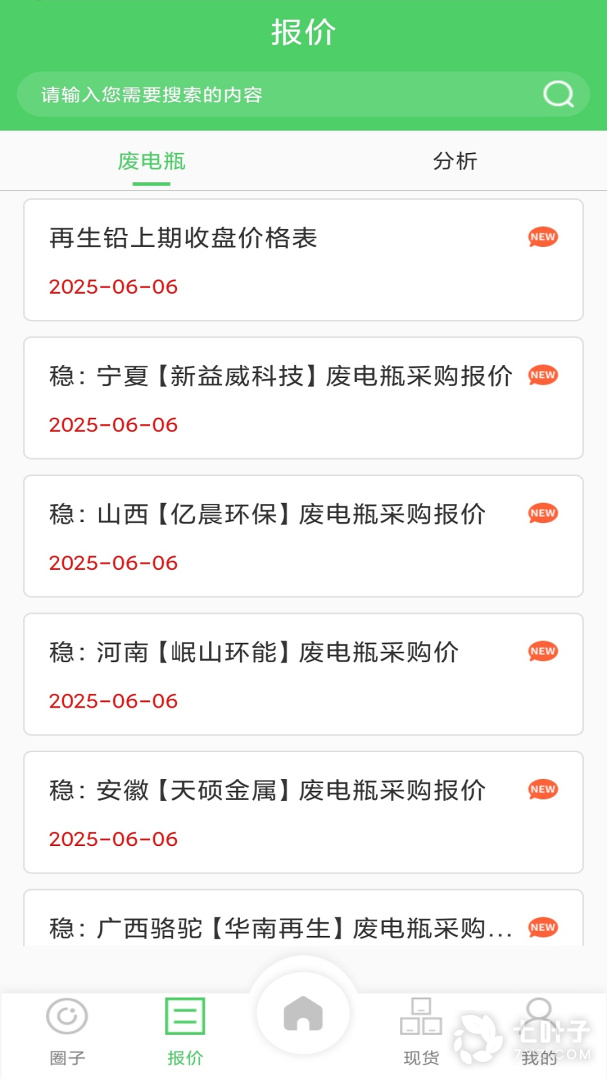
Task: Tap the search box to enter keywords
Action: pos(280,95)
